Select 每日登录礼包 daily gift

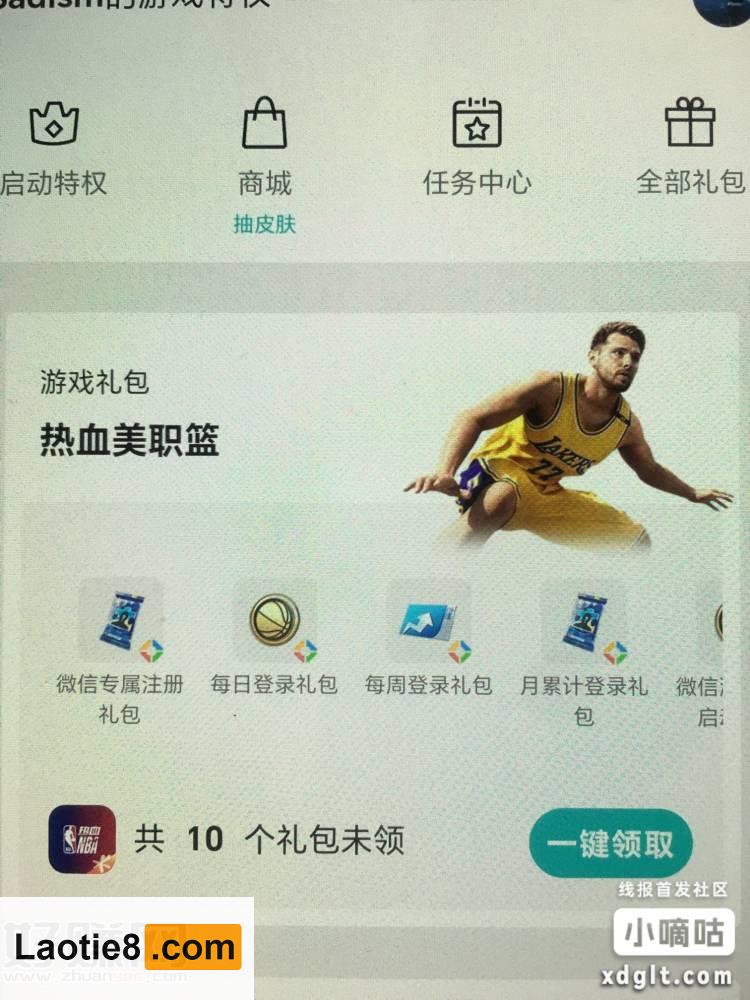[x=273, y=640]
